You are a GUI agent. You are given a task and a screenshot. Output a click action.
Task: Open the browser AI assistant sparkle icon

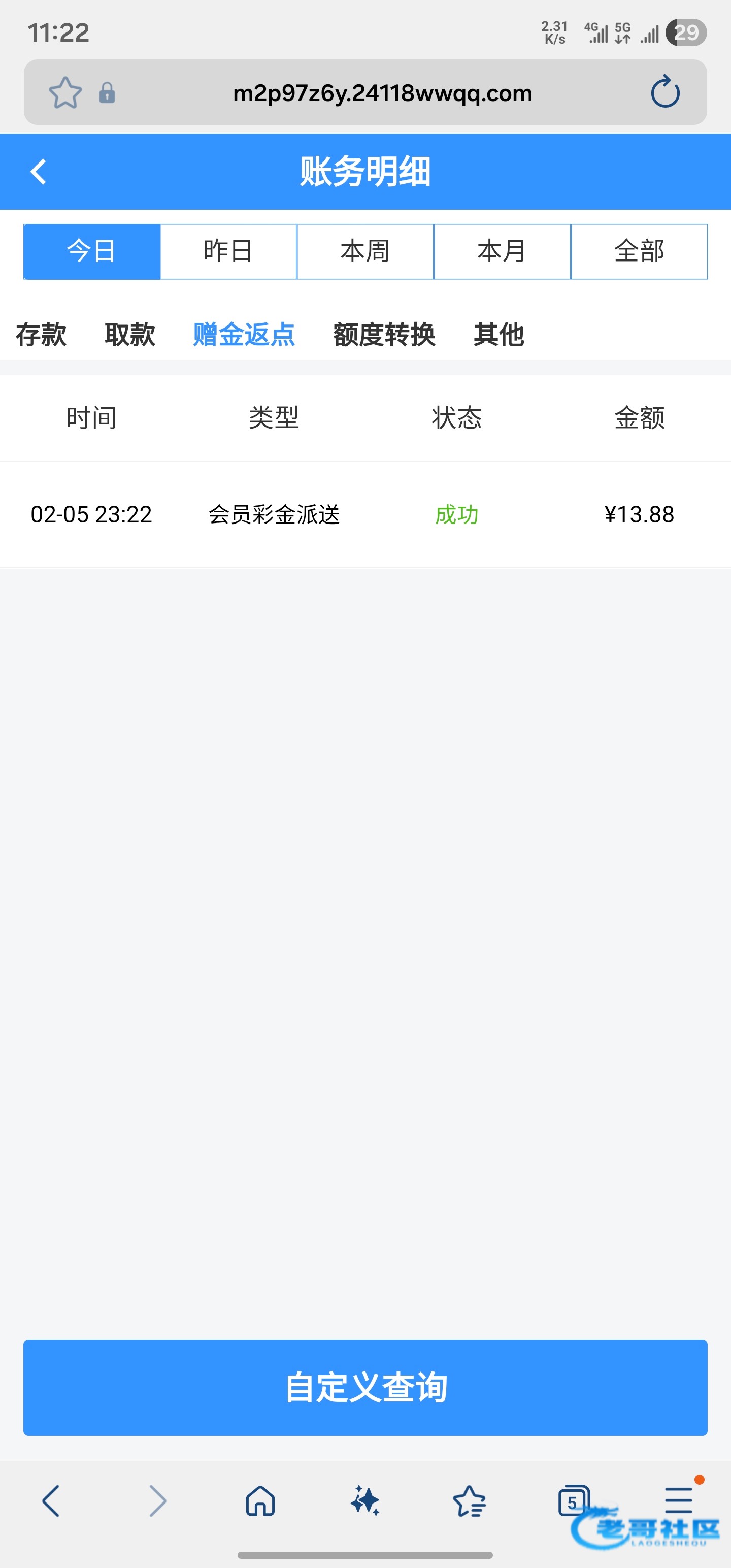(365, 1500)
